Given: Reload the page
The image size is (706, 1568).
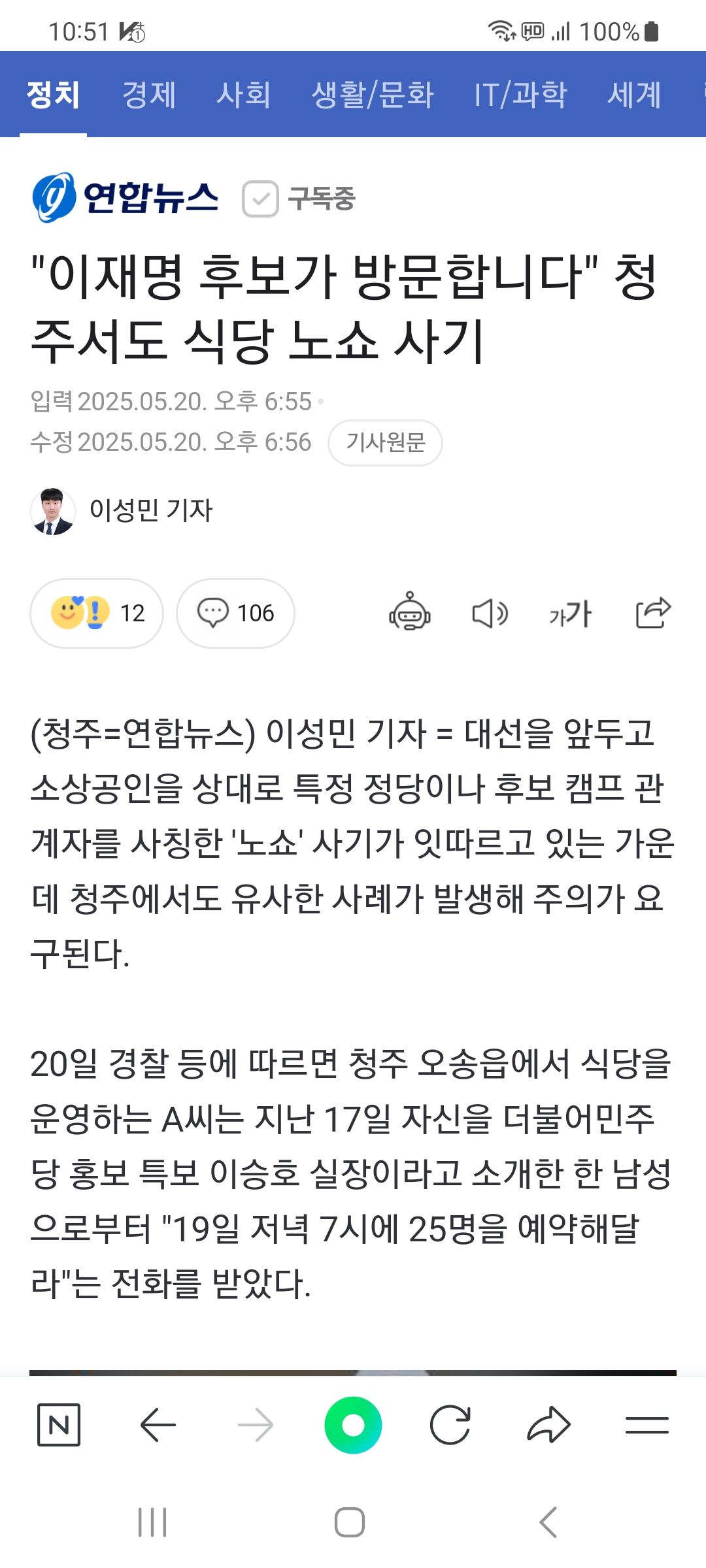Looking at the screenshot, I should 450,1425.
